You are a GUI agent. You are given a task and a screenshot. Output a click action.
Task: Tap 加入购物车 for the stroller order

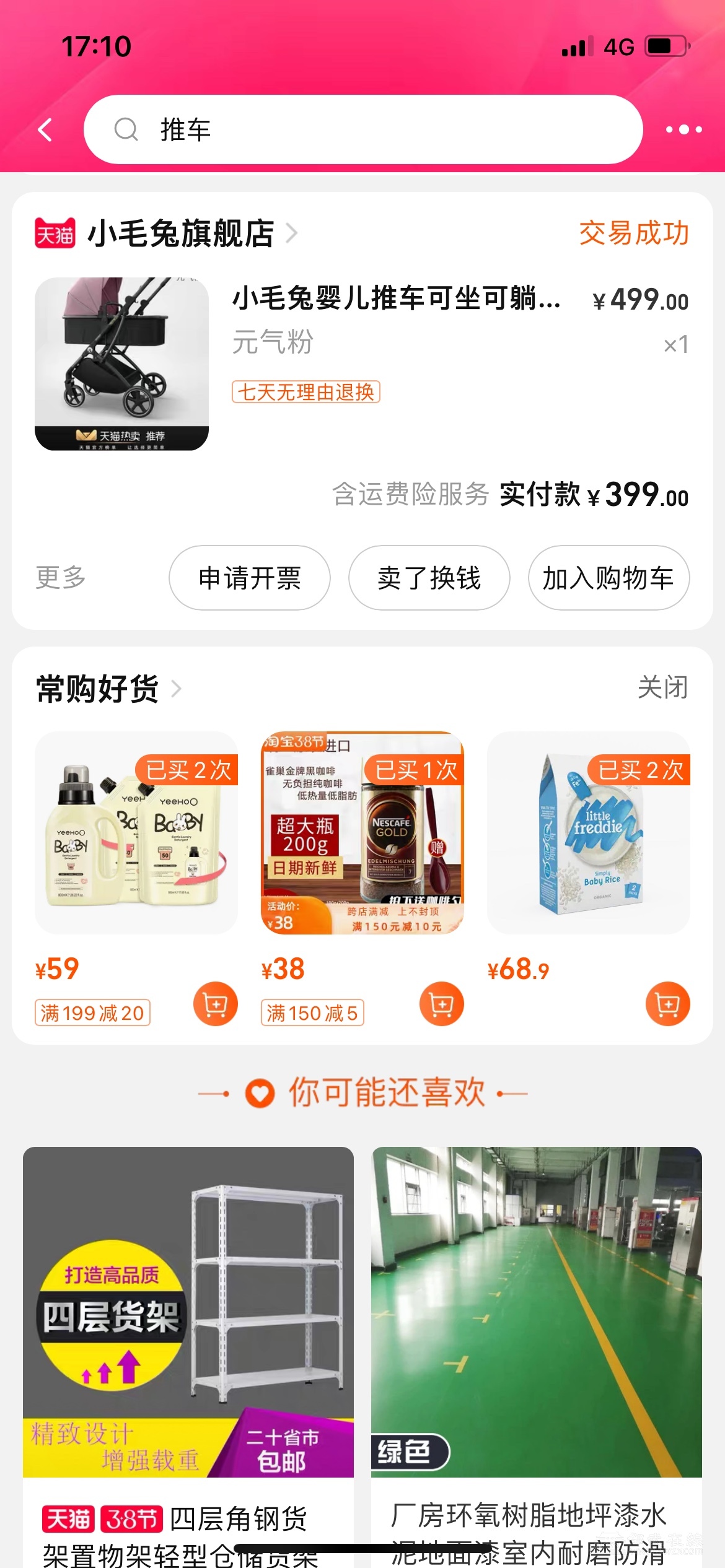(609, 578)
